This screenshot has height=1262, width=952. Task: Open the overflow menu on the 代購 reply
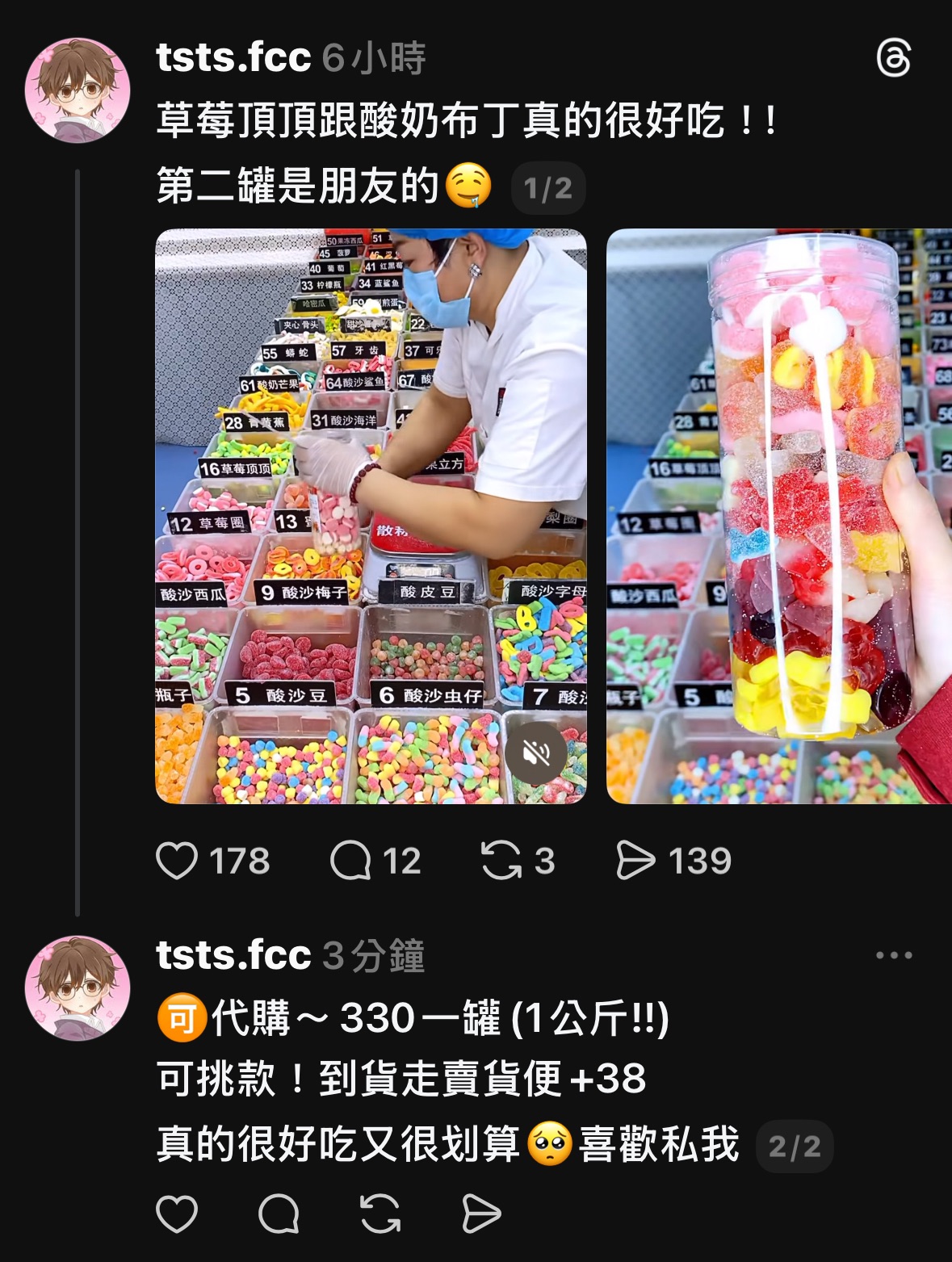[x=893, y=955]
